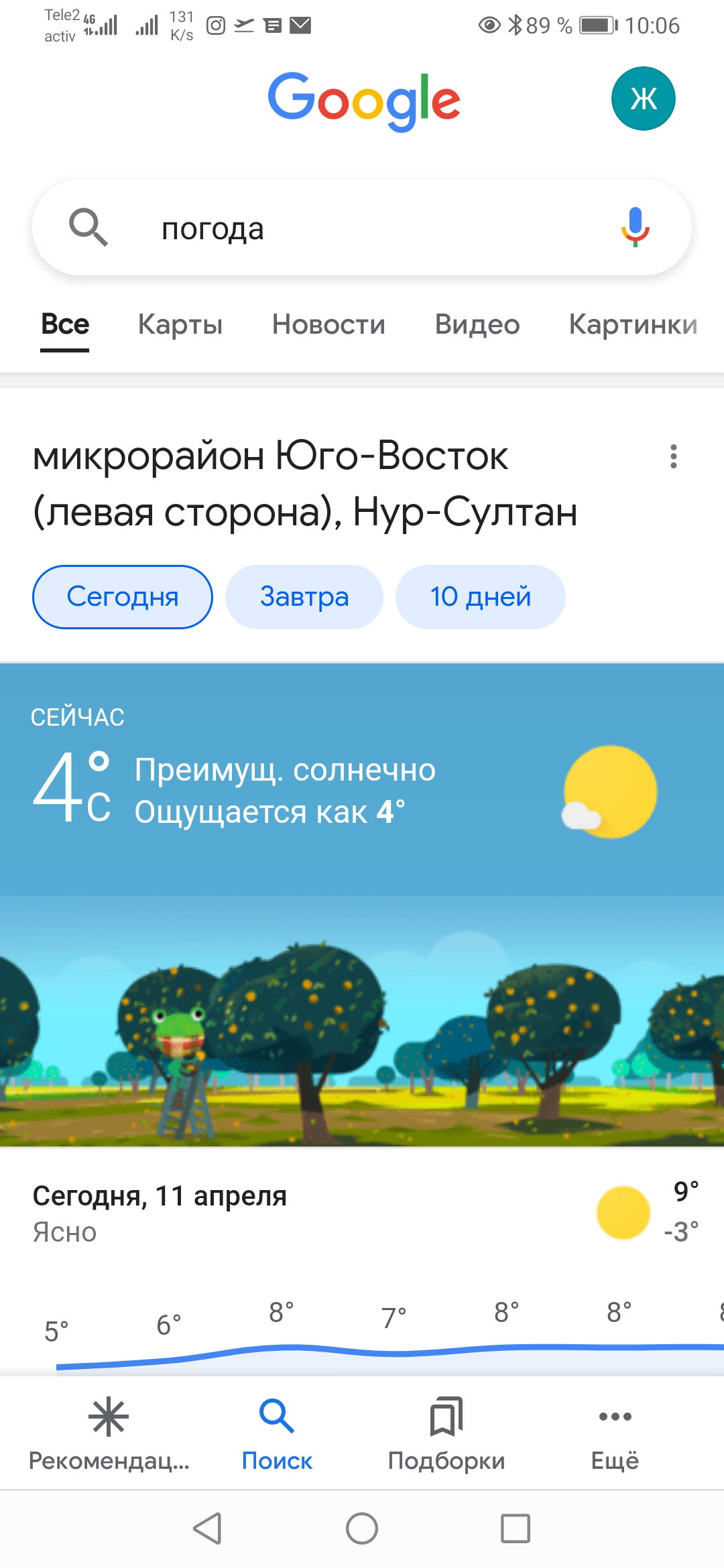Go to the Поиск bottom tab
The image size is (724, 1568).
277,1434
